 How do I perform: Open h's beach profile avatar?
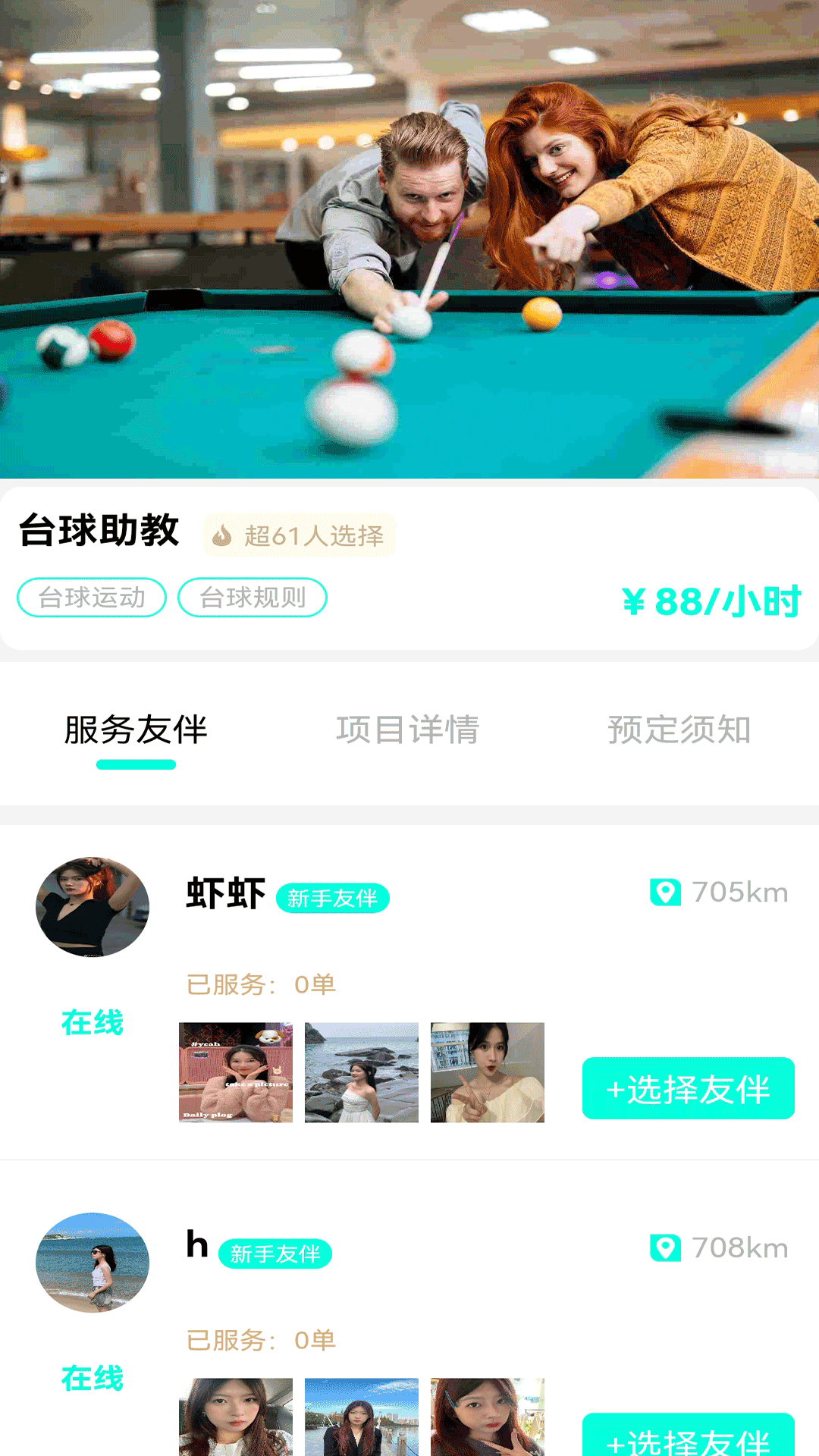[93, 1263]
